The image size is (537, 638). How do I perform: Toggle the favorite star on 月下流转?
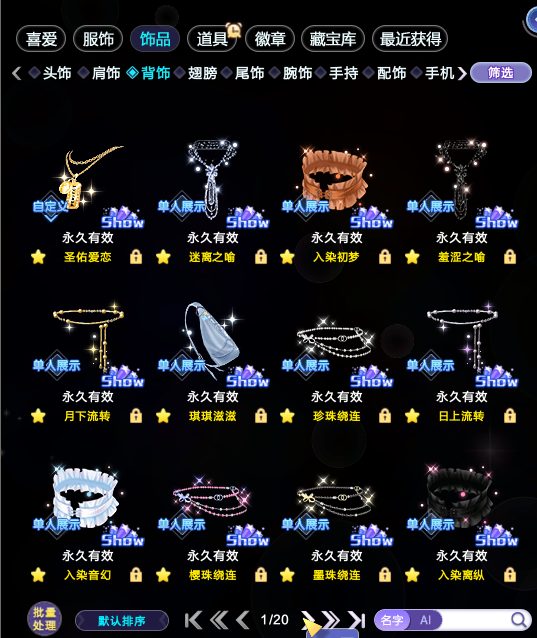pos(38,416)
